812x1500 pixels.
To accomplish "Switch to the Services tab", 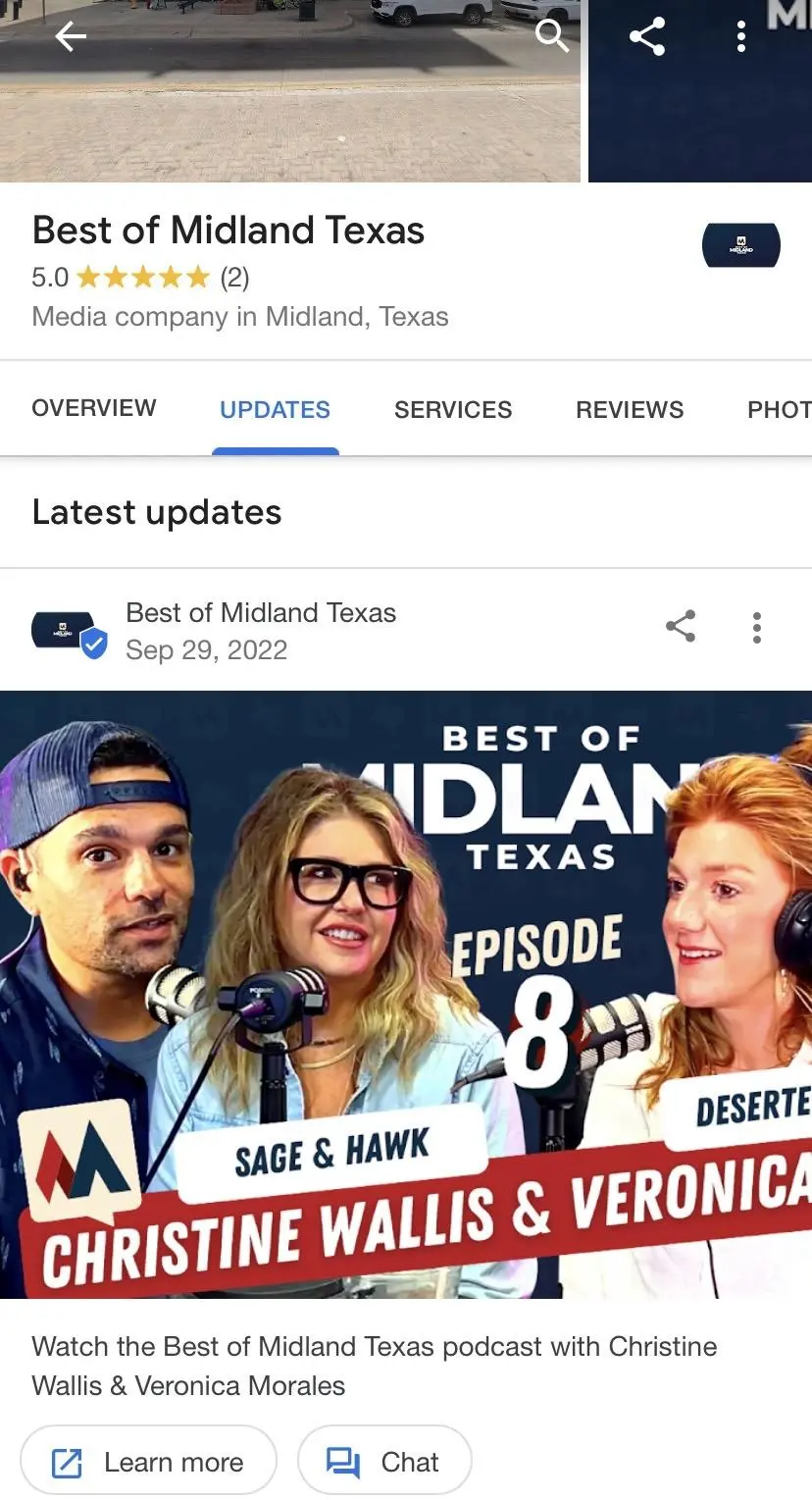I will click(x=453, y=409).
